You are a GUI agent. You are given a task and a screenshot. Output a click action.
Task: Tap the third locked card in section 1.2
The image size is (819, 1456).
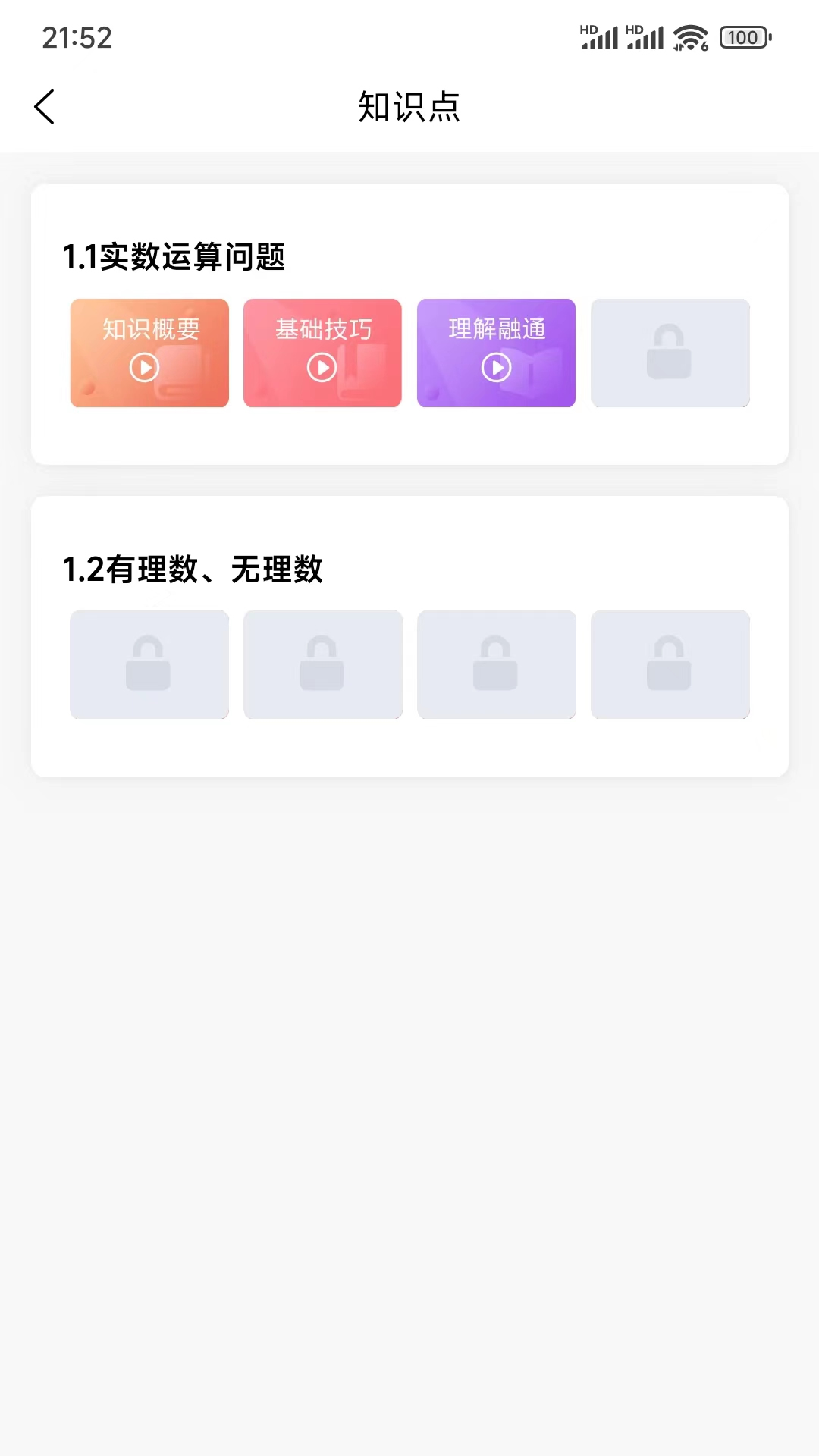496,664
